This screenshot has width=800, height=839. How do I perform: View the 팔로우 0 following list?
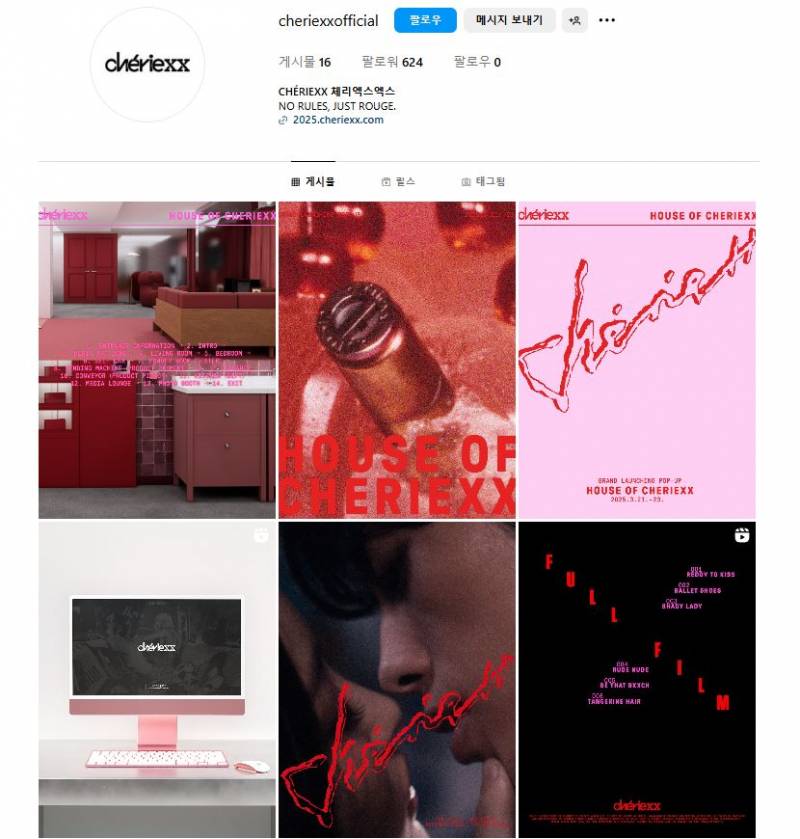click(477, 62)
